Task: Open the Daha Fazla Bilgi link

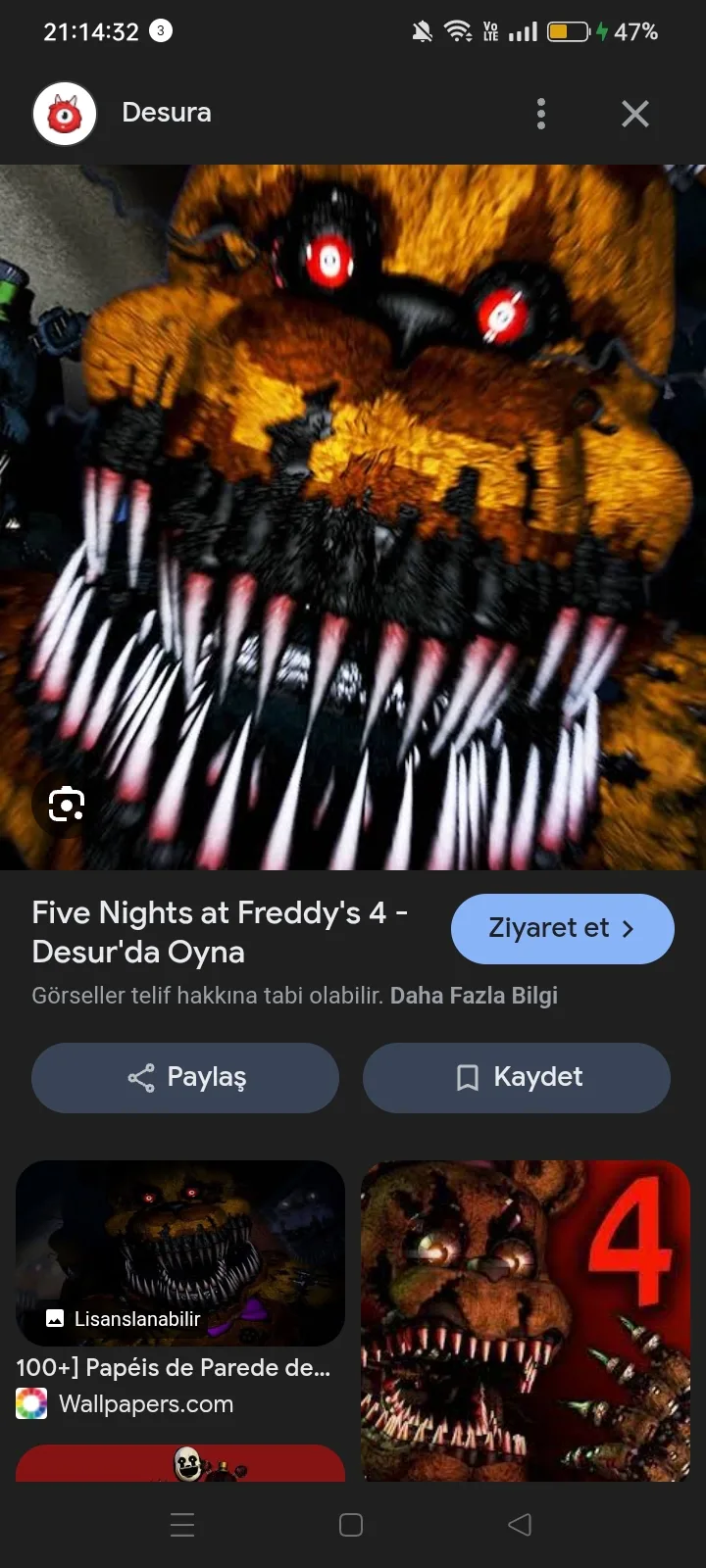Action: (x=474, y=996)
